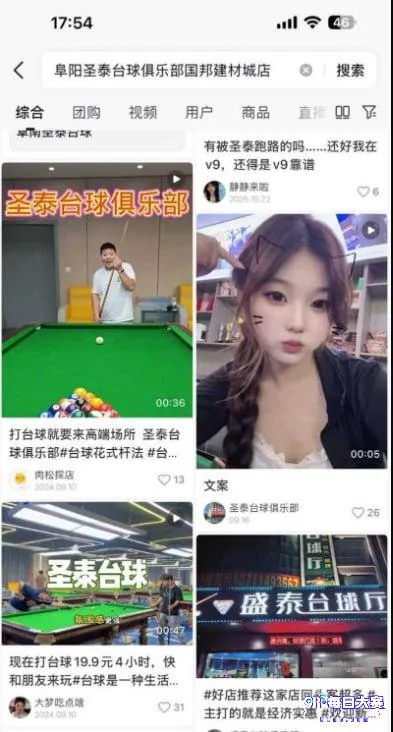Clear the search text with the X
The height and width of the screenshot is (732, 393).
[x=306, y=70]
